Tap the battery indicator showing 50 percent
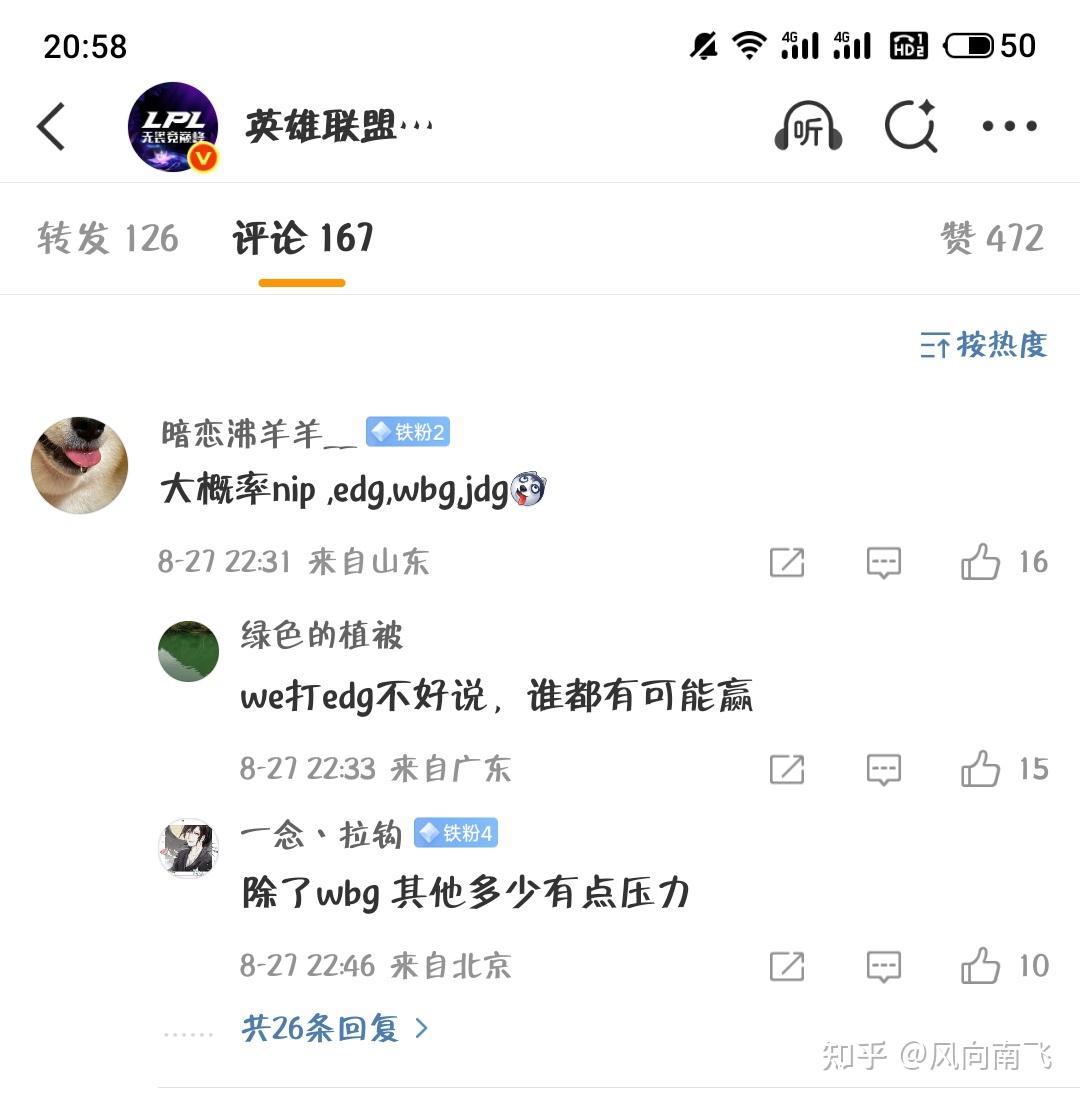 (x=967, y=44)
